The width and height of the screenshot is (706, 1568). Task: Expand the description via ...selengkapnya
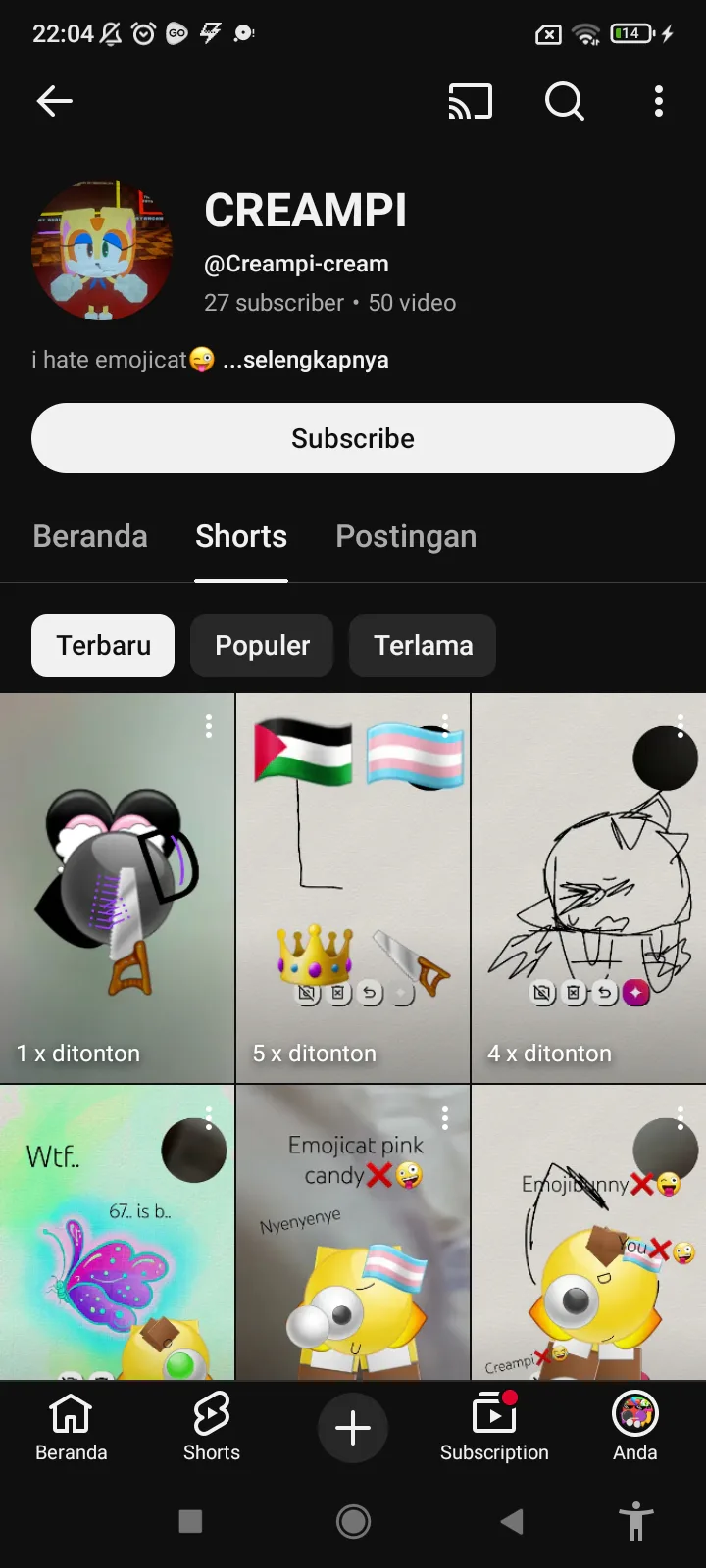pyautogui.click(x=306, y=360)
